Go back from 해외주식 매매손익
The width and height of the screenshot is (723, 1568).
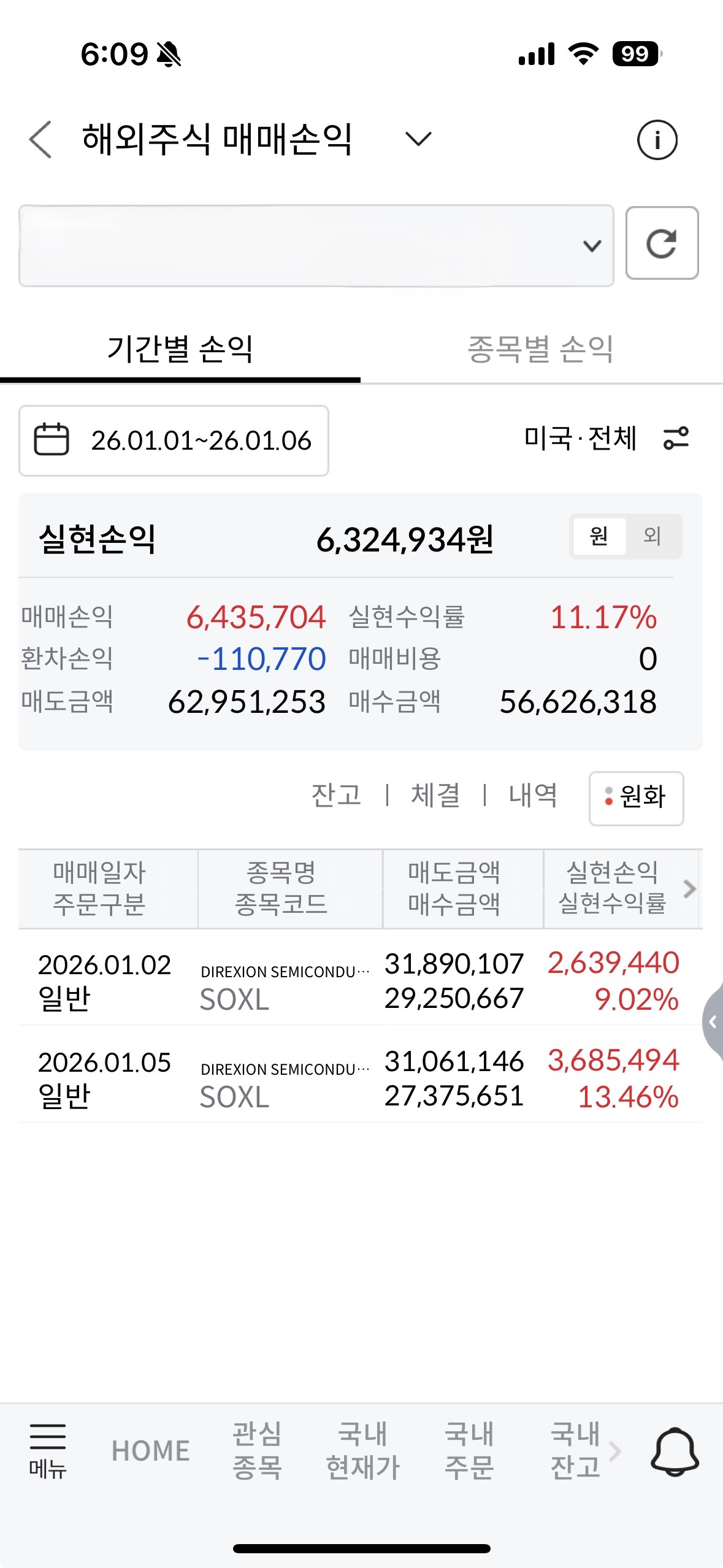coord(40,139)
